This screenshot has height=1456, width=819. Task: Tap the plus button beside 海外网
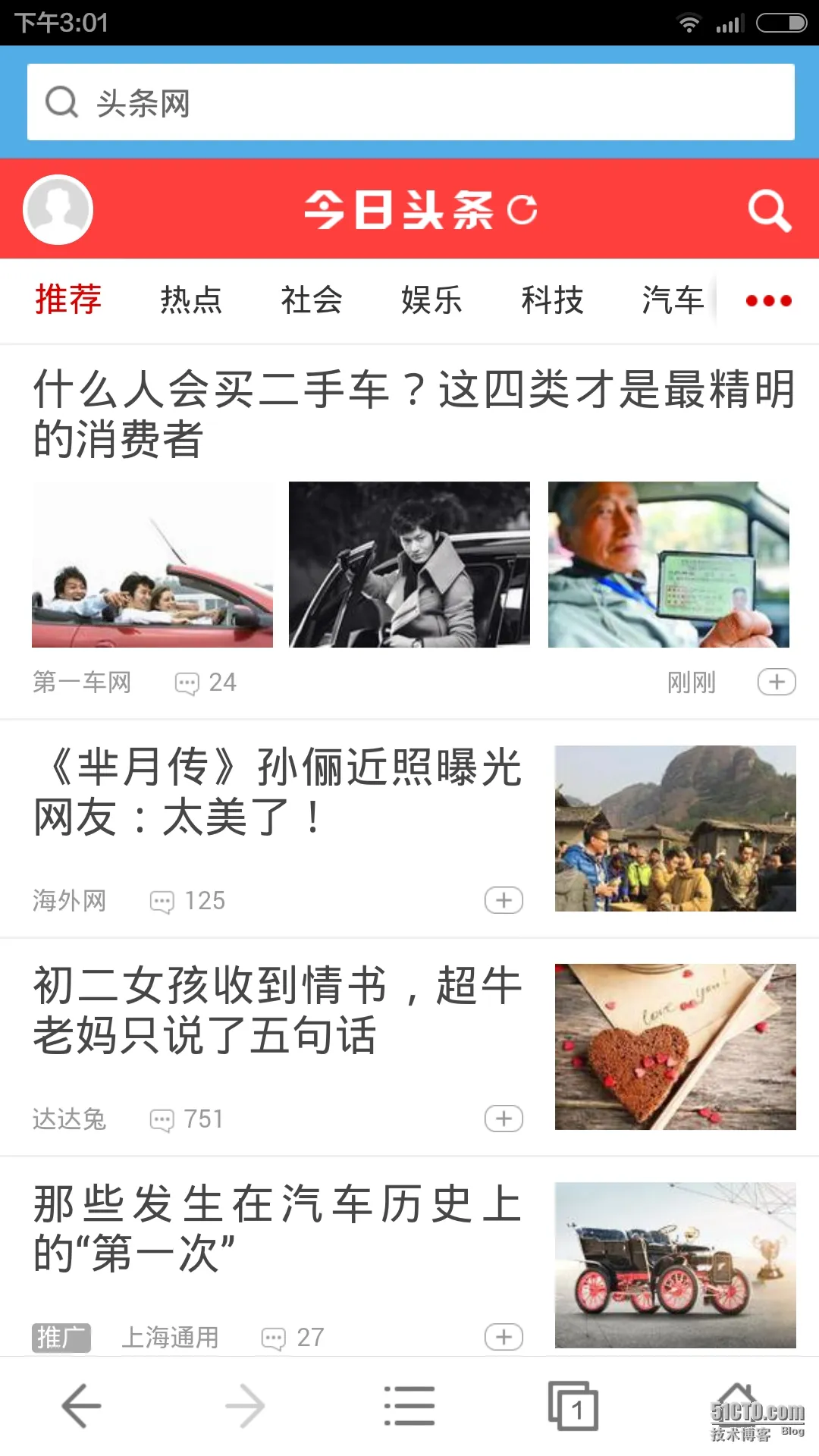click(x=504, y=900)
